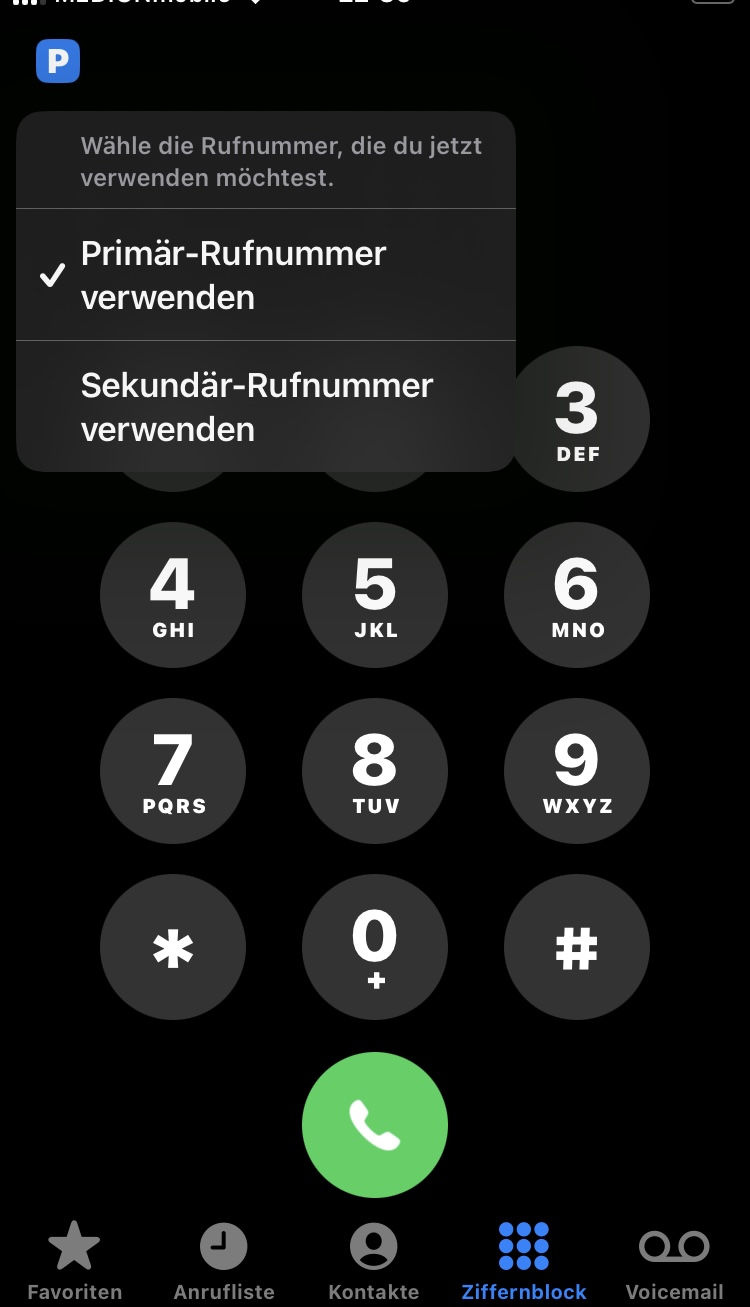Tap the blue P line badge
This screenshot has width=750, height=1307.
pyautogui.click(x=58, y=62)
